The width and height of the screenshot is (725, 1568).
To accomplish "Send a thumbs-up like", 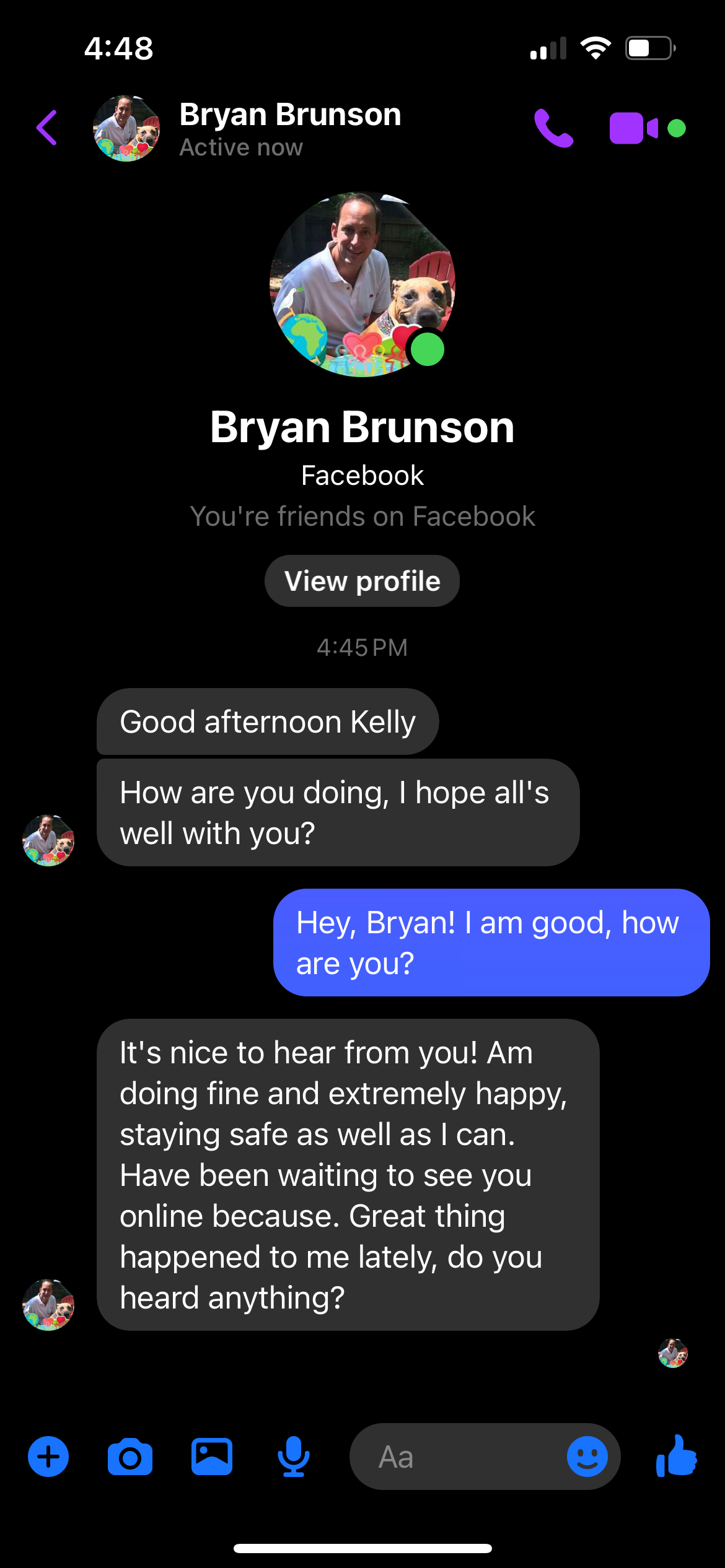I will click(677, 1457).
